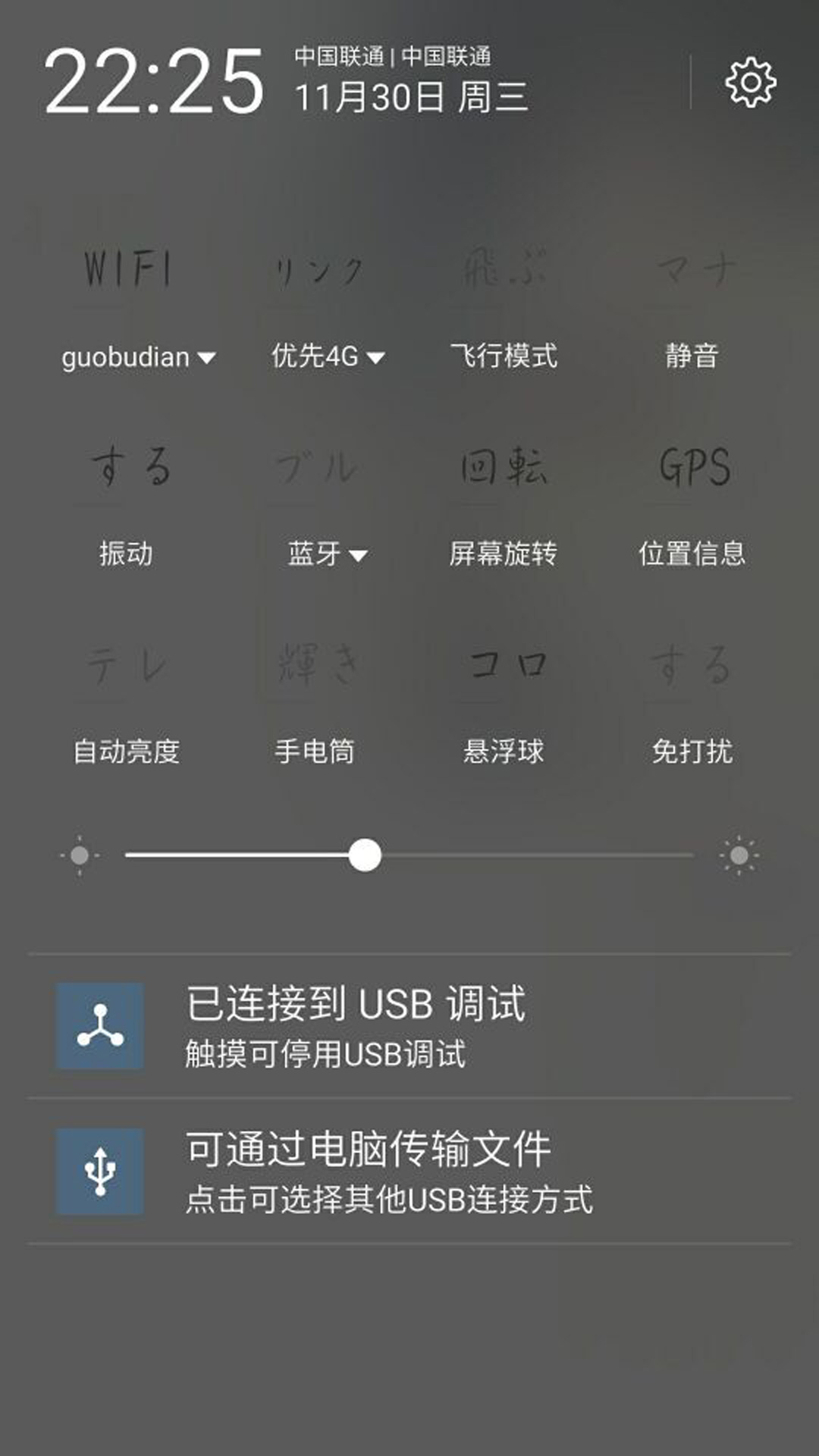
Task: Toggle the mobile data link tile
Action: click(x=318, y=271)
